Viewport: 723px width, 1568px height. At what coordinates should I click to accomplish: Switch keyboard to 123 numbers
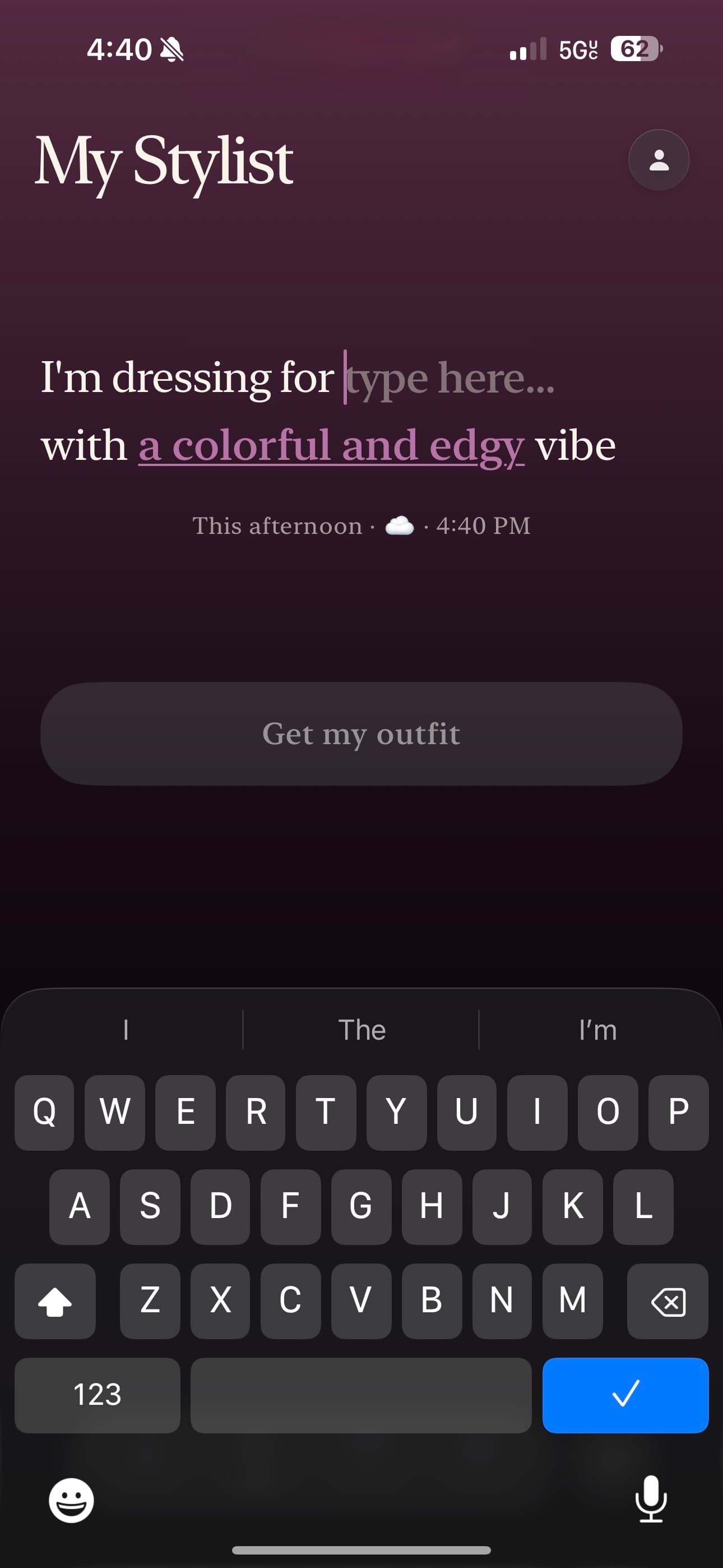point(98,1395)
